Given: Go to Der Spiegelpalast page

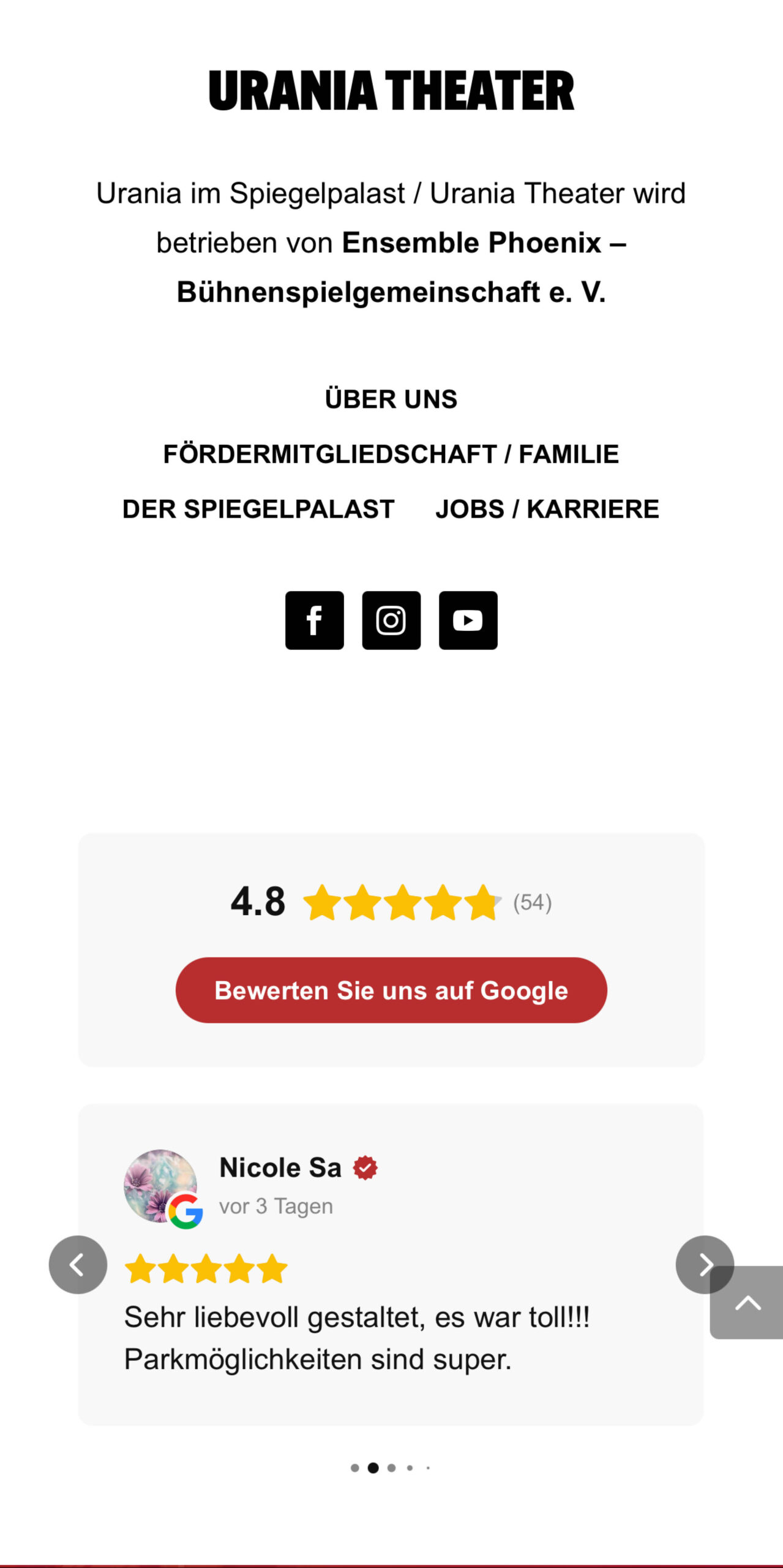Looking at the screenshot, I should [258, 509].
